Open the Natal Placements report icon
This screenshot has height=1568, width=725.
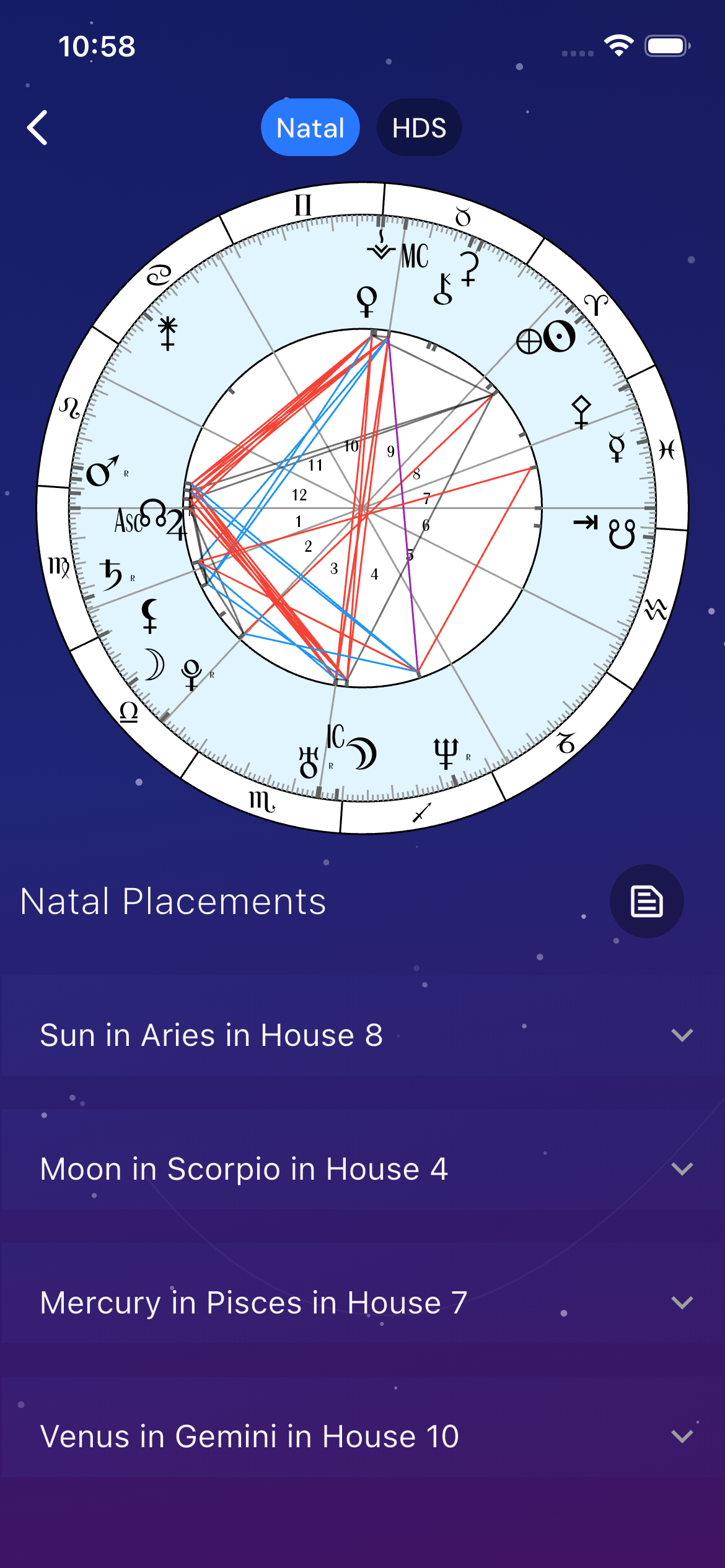pos(647,902)
